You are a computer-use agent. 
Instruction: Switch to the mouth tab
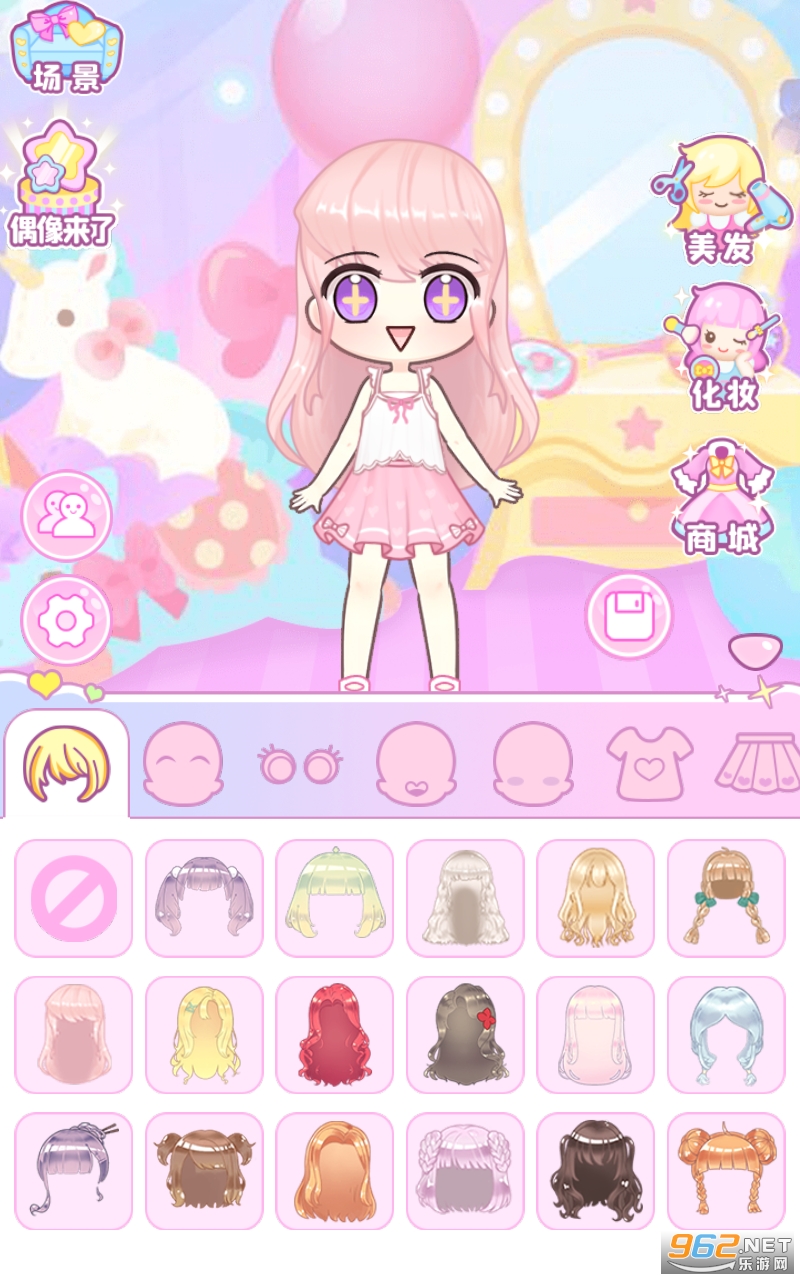point(416,763)
